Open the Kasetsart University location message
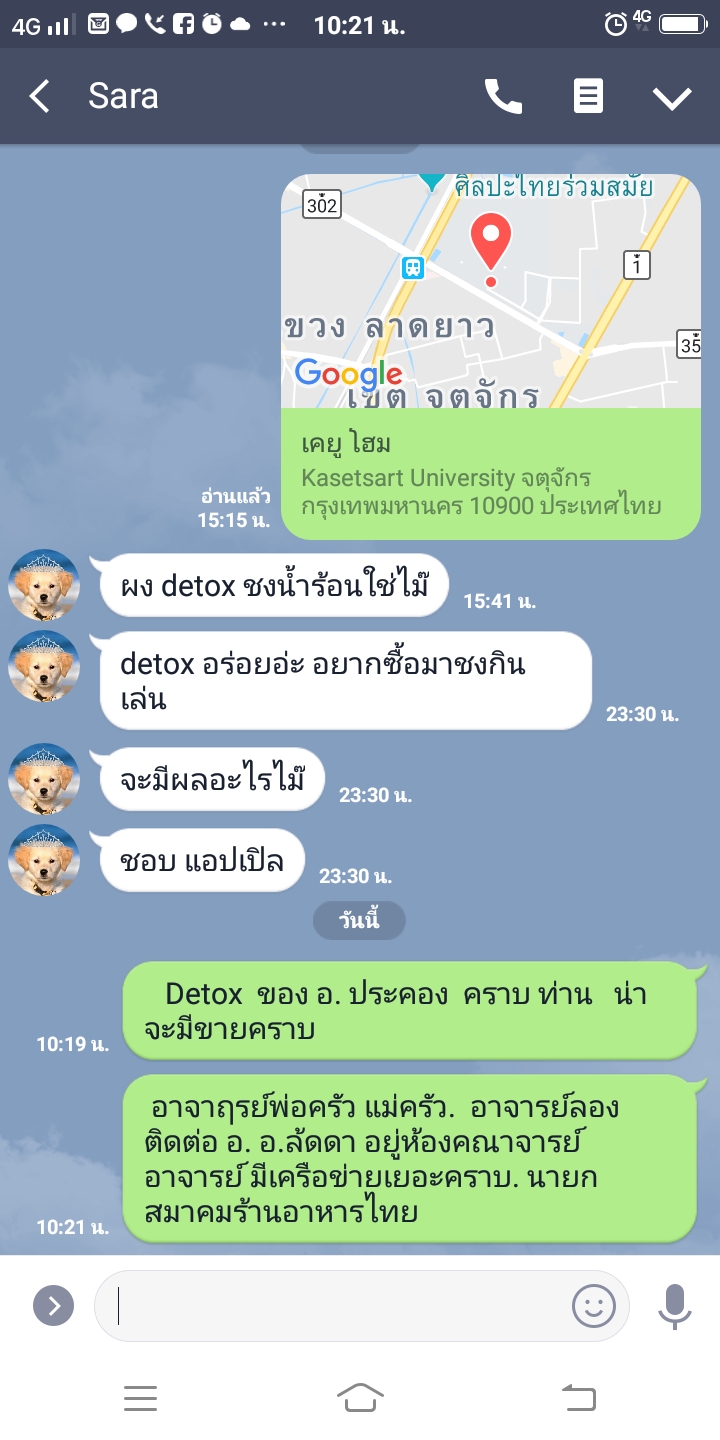 pos(490,356)
